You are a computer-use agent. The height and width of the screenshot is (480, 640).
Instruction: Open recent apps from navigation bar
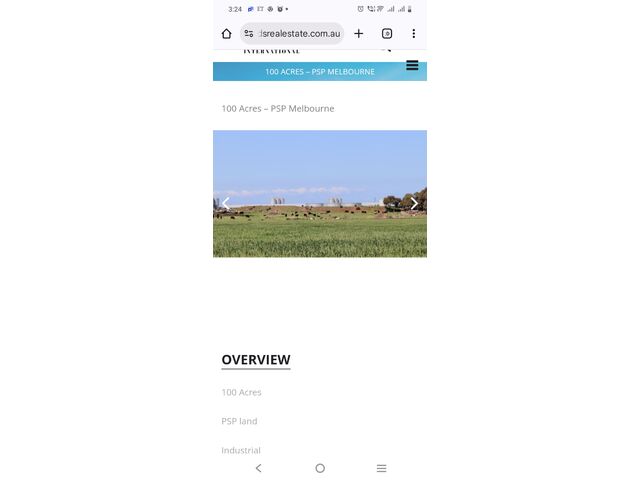(381, 468)
